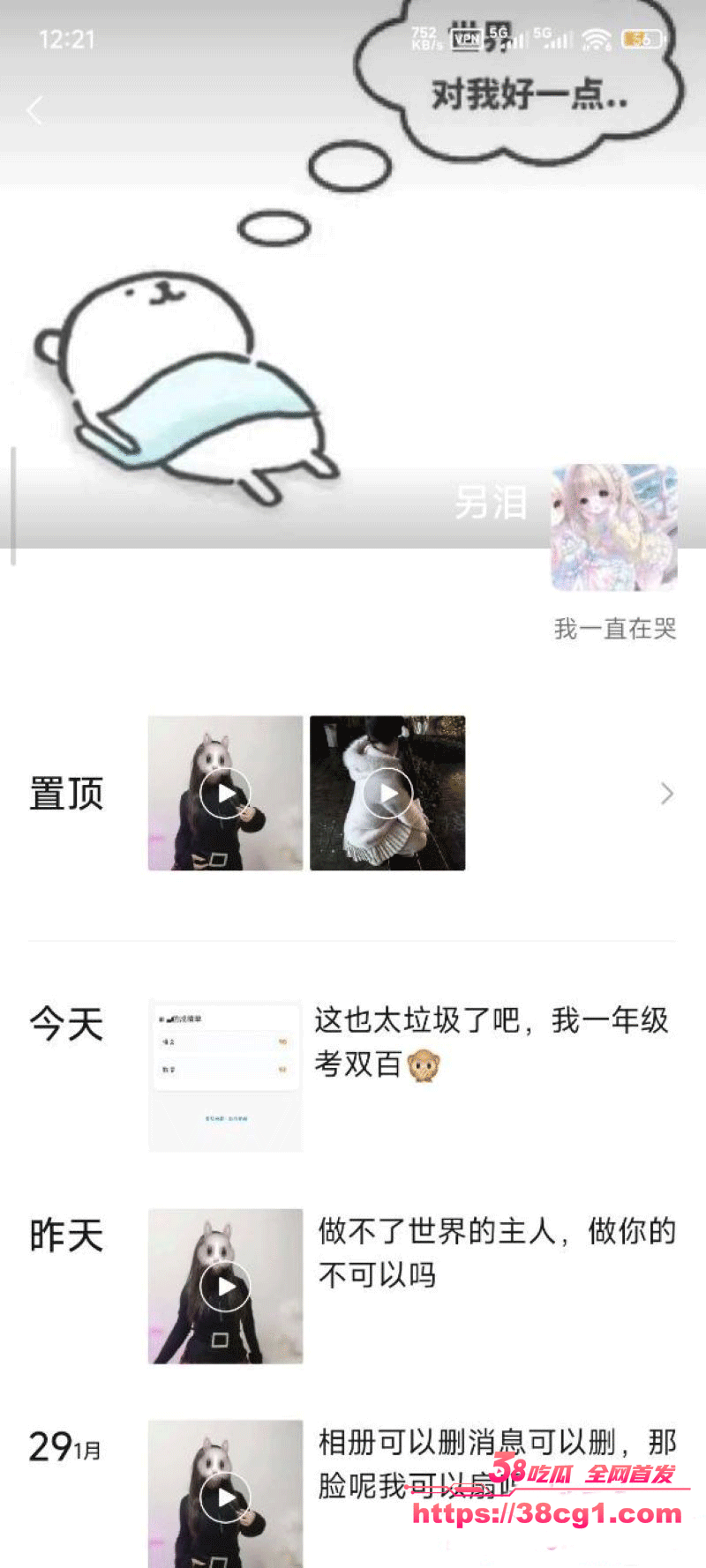Screen dimensions: 706x1568
Task: Open the profile avatar next to 另泪
Action: 614,526
